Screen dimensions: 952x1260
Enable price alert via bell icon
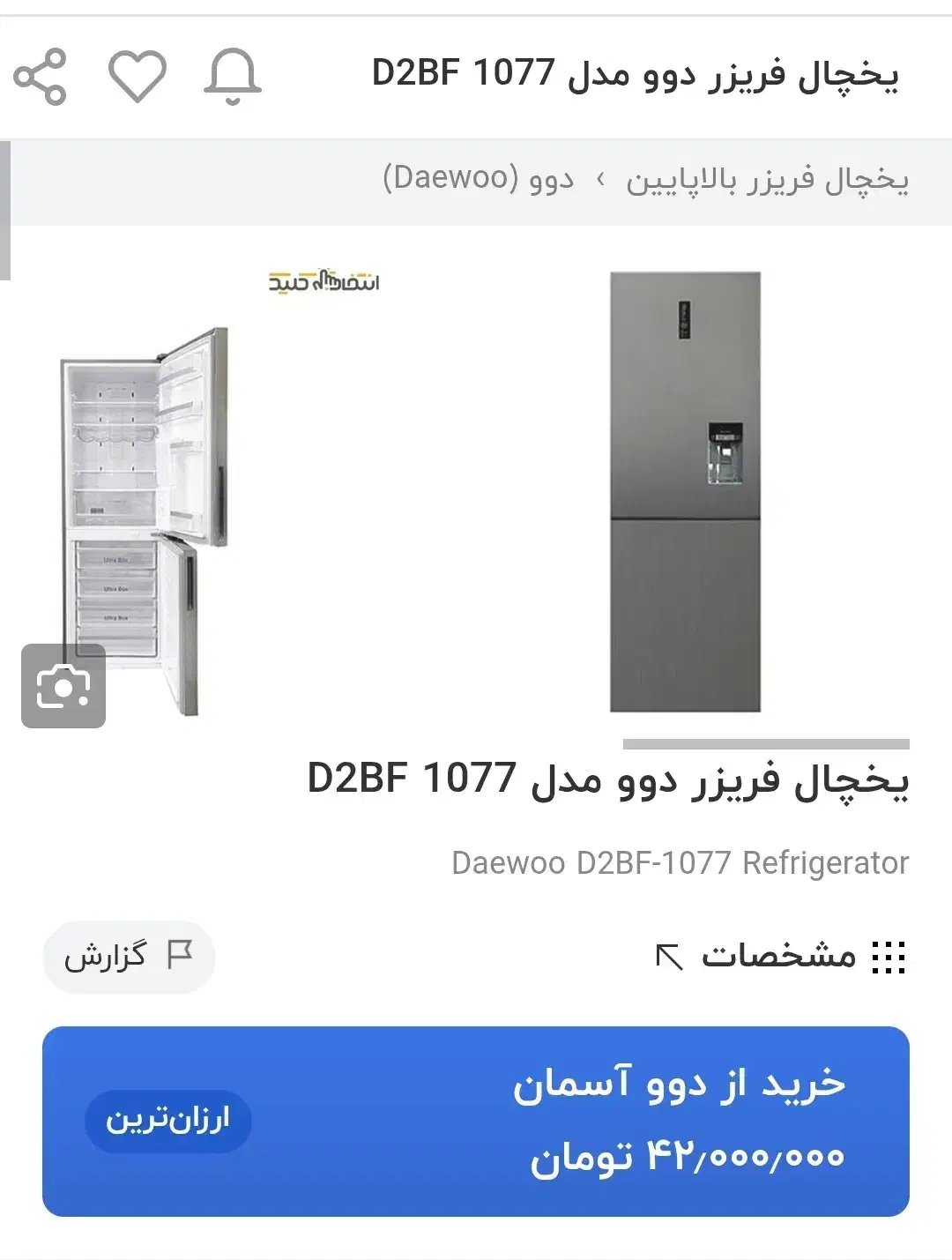click(232, 77)
